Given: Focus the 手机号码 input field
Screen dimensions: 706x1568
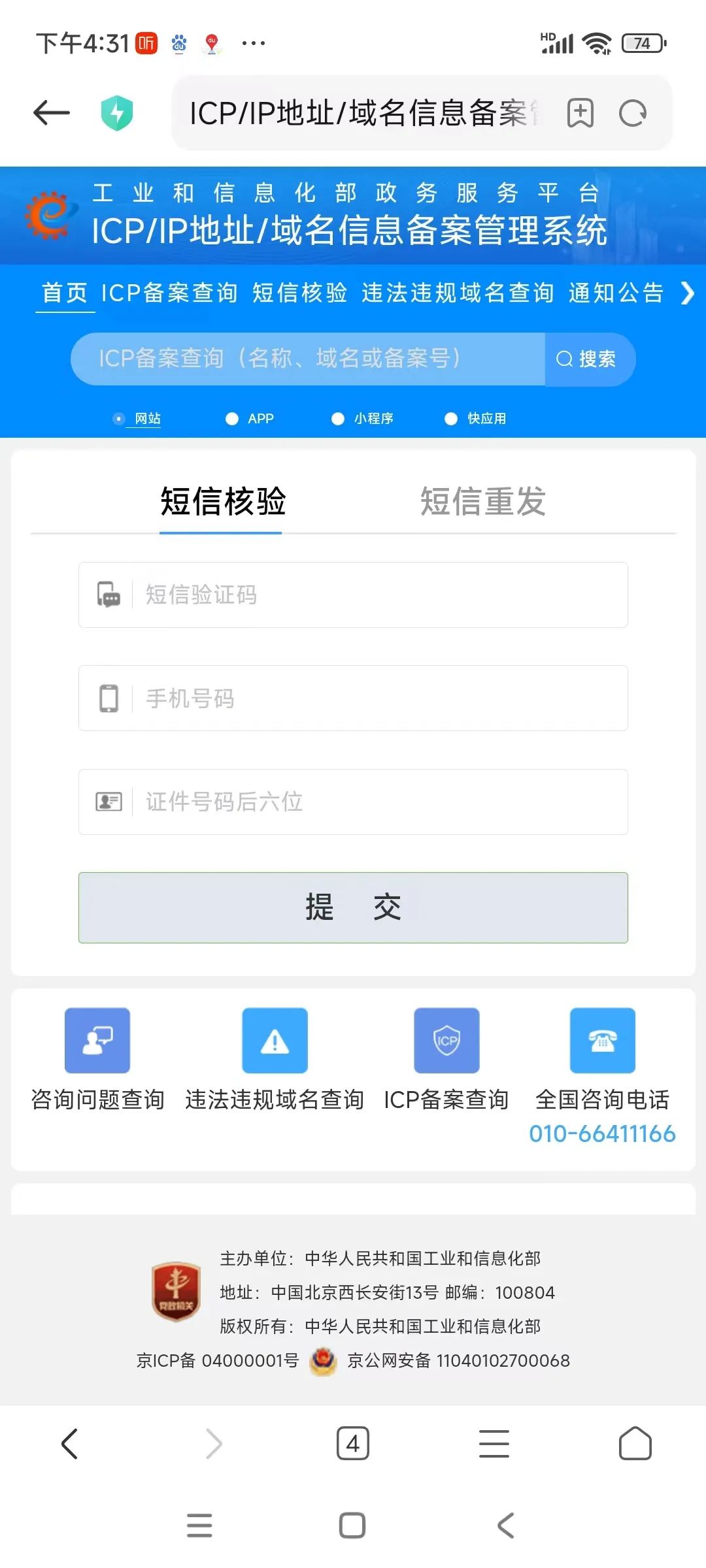Looking at the screenshot, I should coord(379,698).
